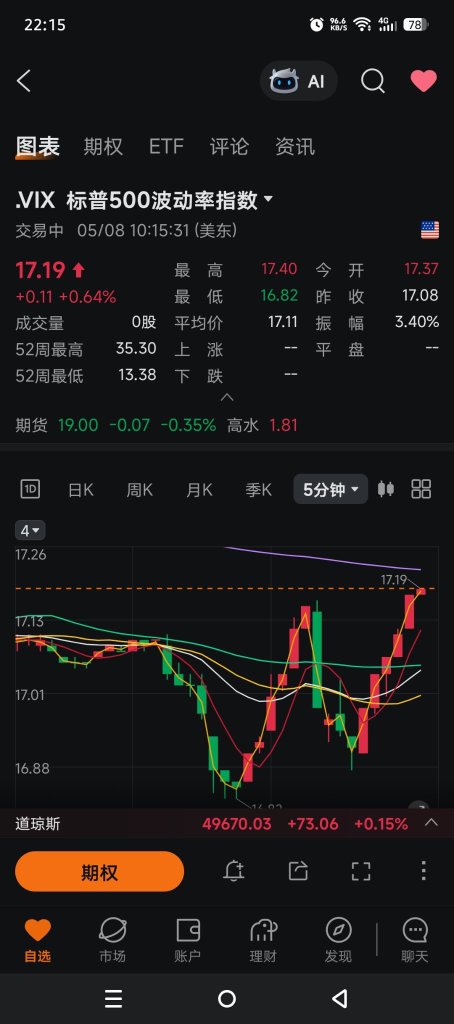Select the 日K chart period
Screen dimensions: 454x1024
[x=81, y=489]
